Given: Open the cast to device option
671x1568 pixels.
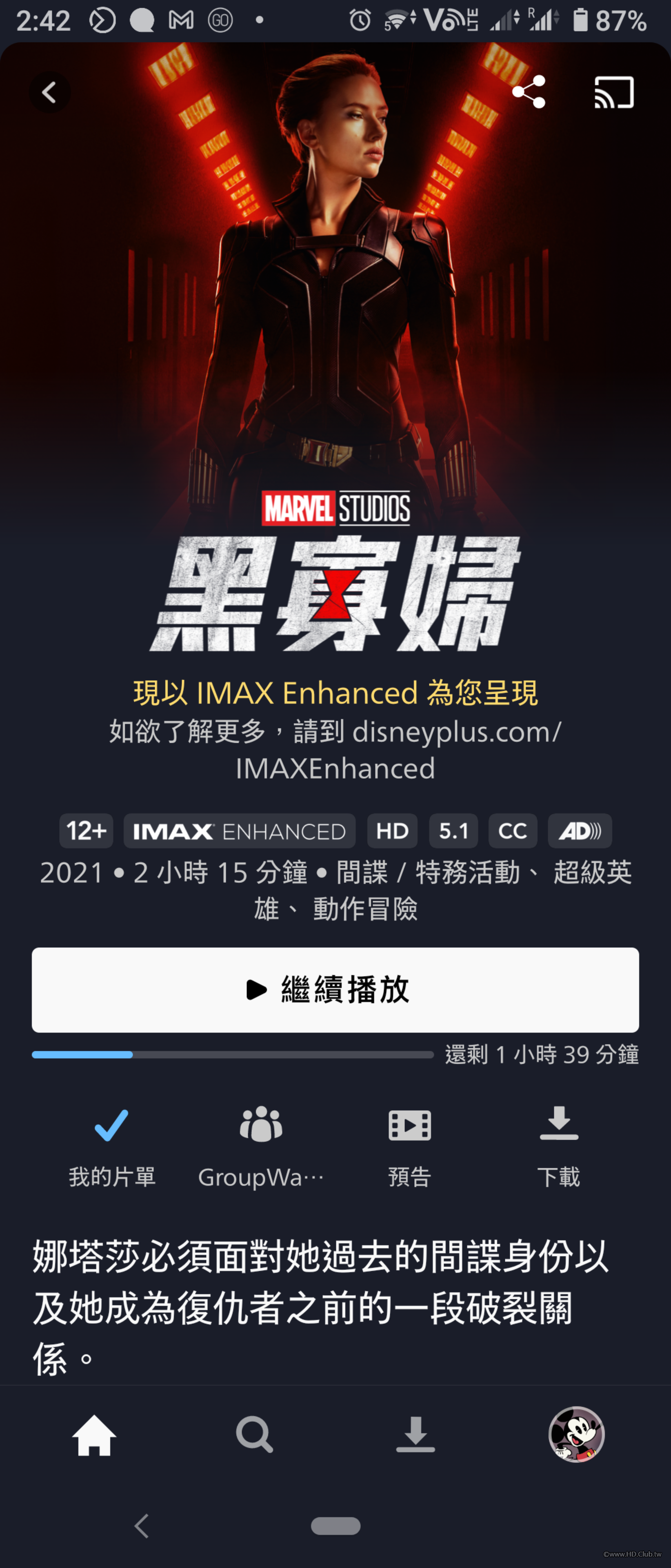Looking at the screenshot, I should pyautogui.click(x=614, y=93).
